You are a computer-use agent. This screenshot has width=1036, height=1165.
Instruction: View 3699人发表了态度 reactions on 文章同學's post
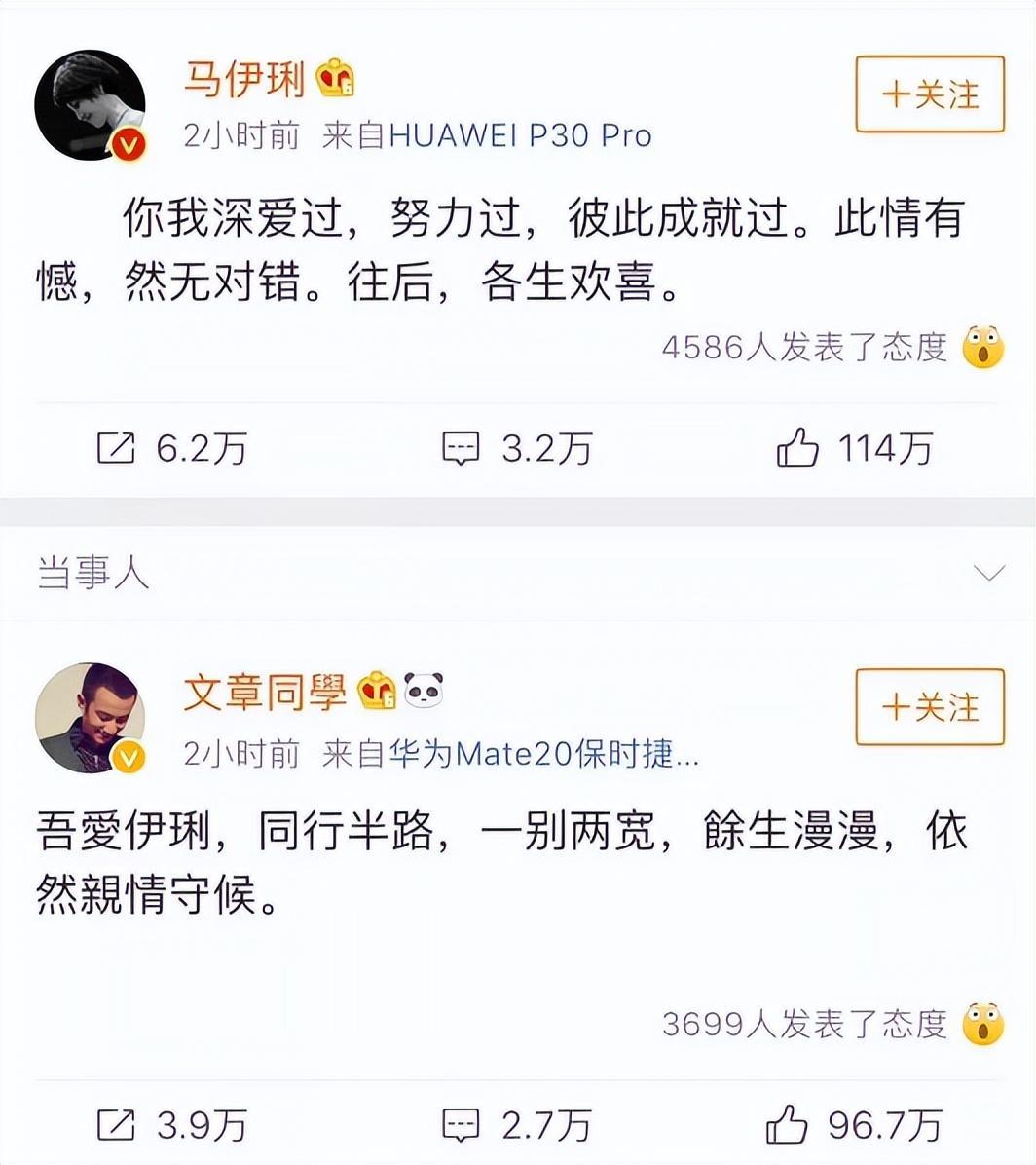coord(804,1023)
